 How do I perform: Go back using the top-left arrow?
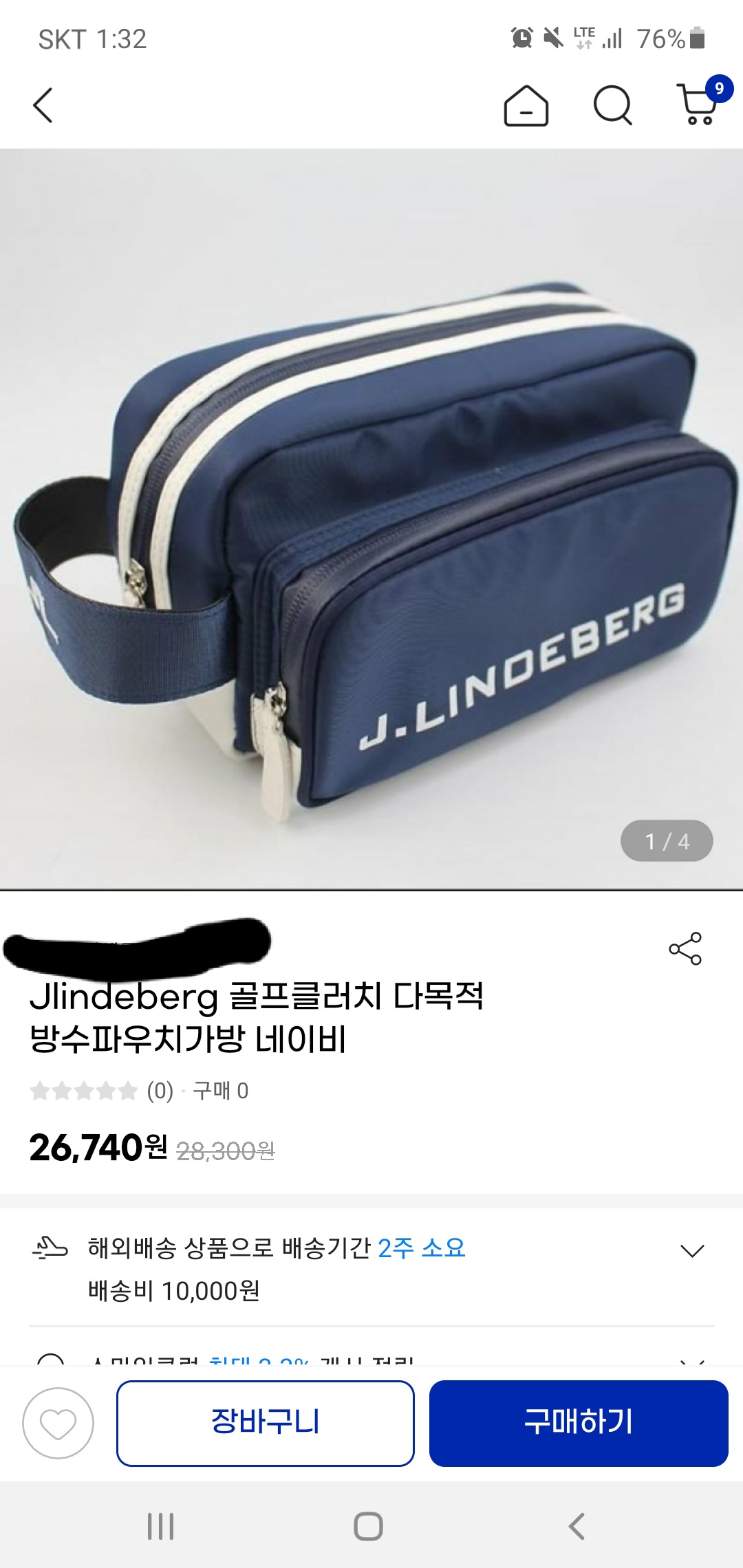point(43,106)
